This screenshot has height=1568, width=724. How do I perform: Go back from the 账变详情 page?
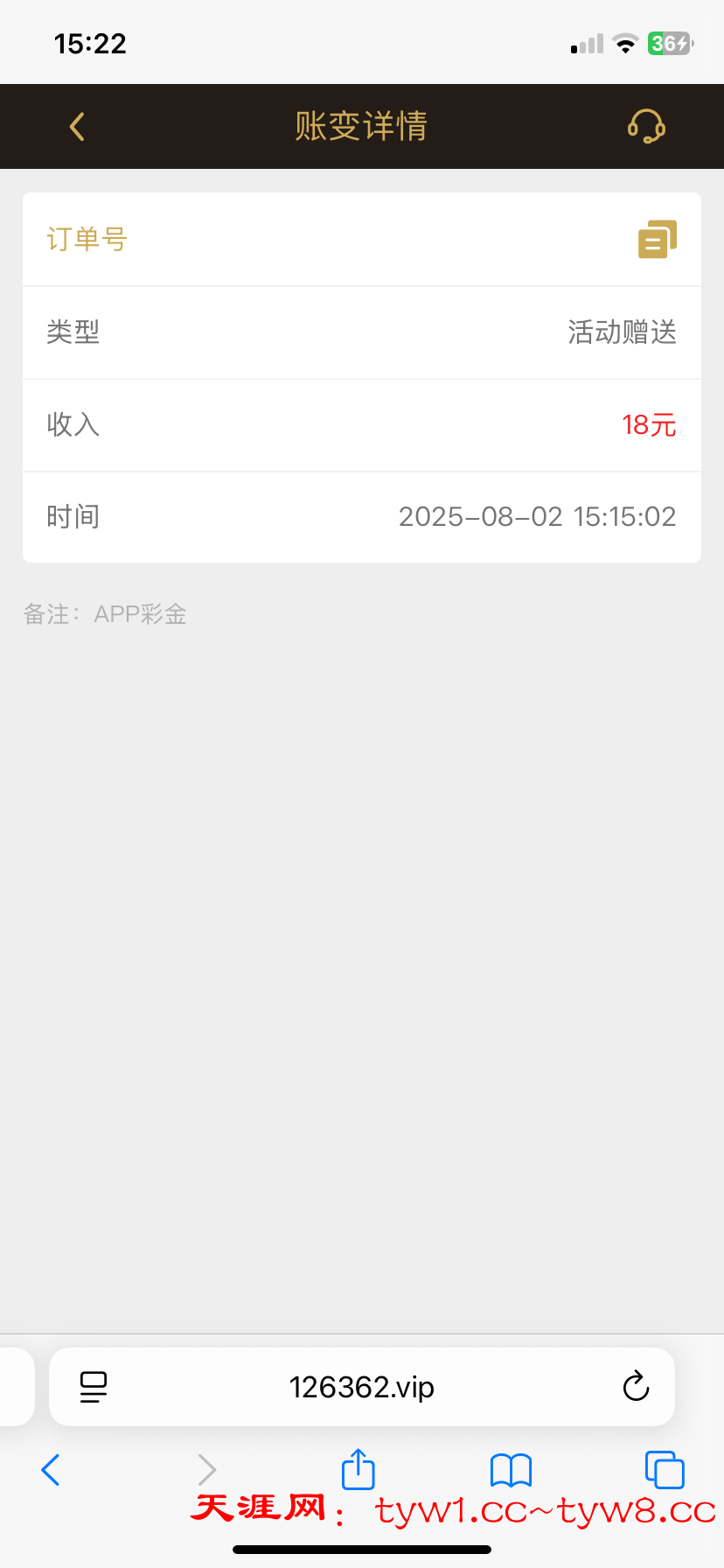pyautogui.click(x=77, y=127)
